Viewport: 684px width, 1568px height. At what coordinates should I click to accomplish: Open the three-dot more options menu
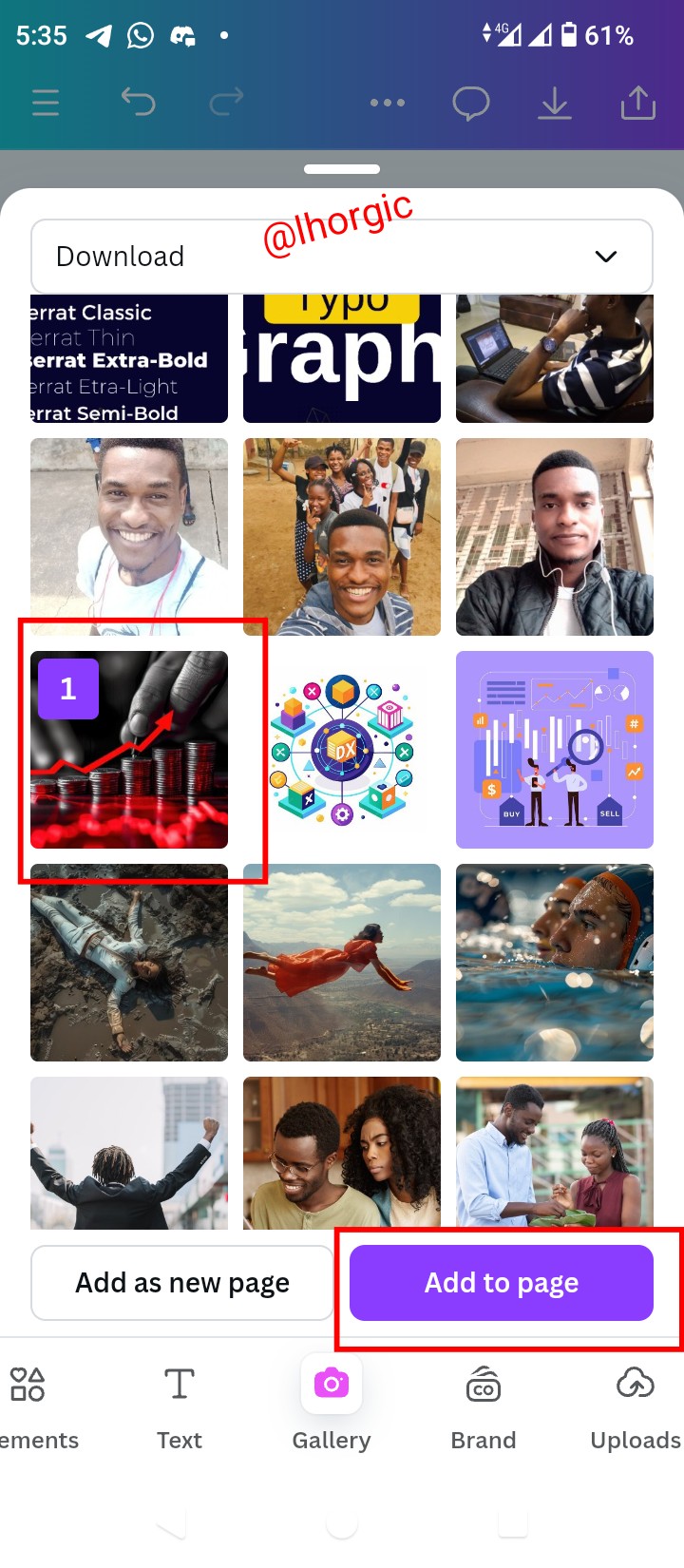388,103
